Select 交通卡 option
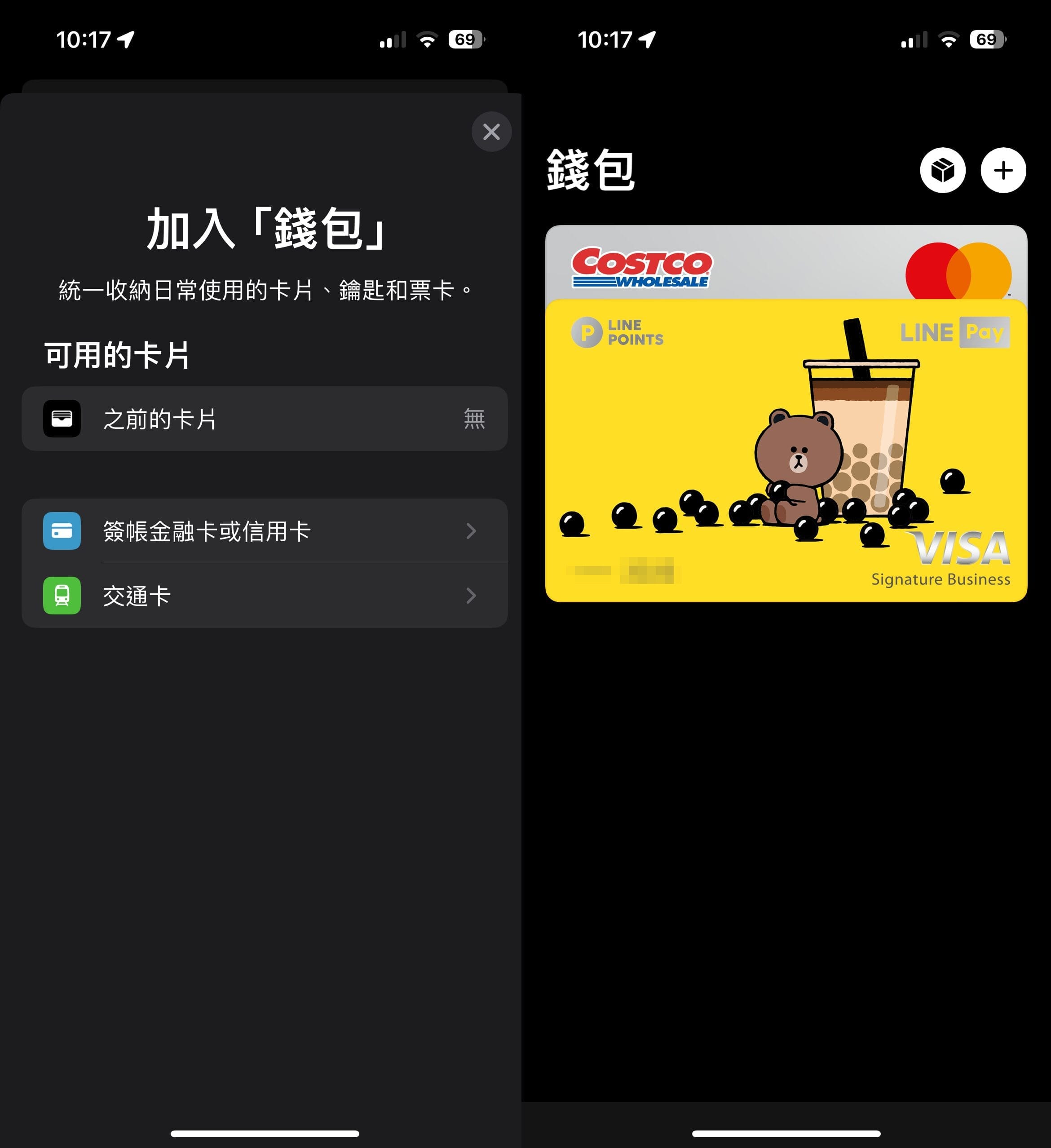 click(x=264, y=596)
